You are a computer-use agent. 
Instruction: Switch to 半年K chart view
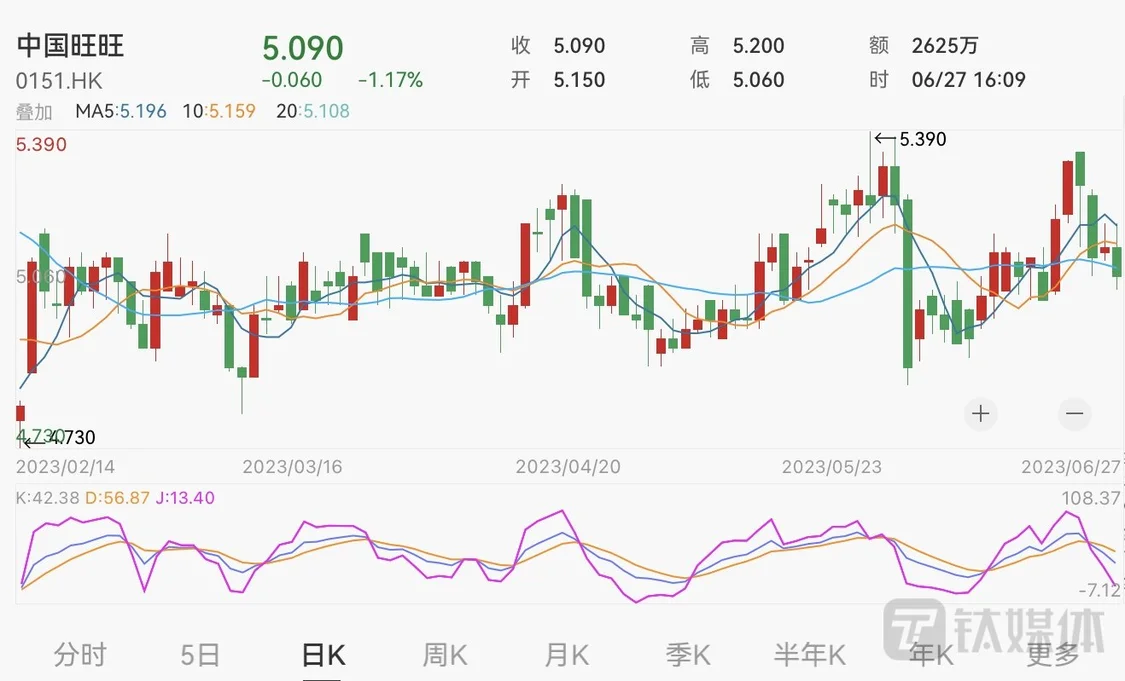coord(810,655)
